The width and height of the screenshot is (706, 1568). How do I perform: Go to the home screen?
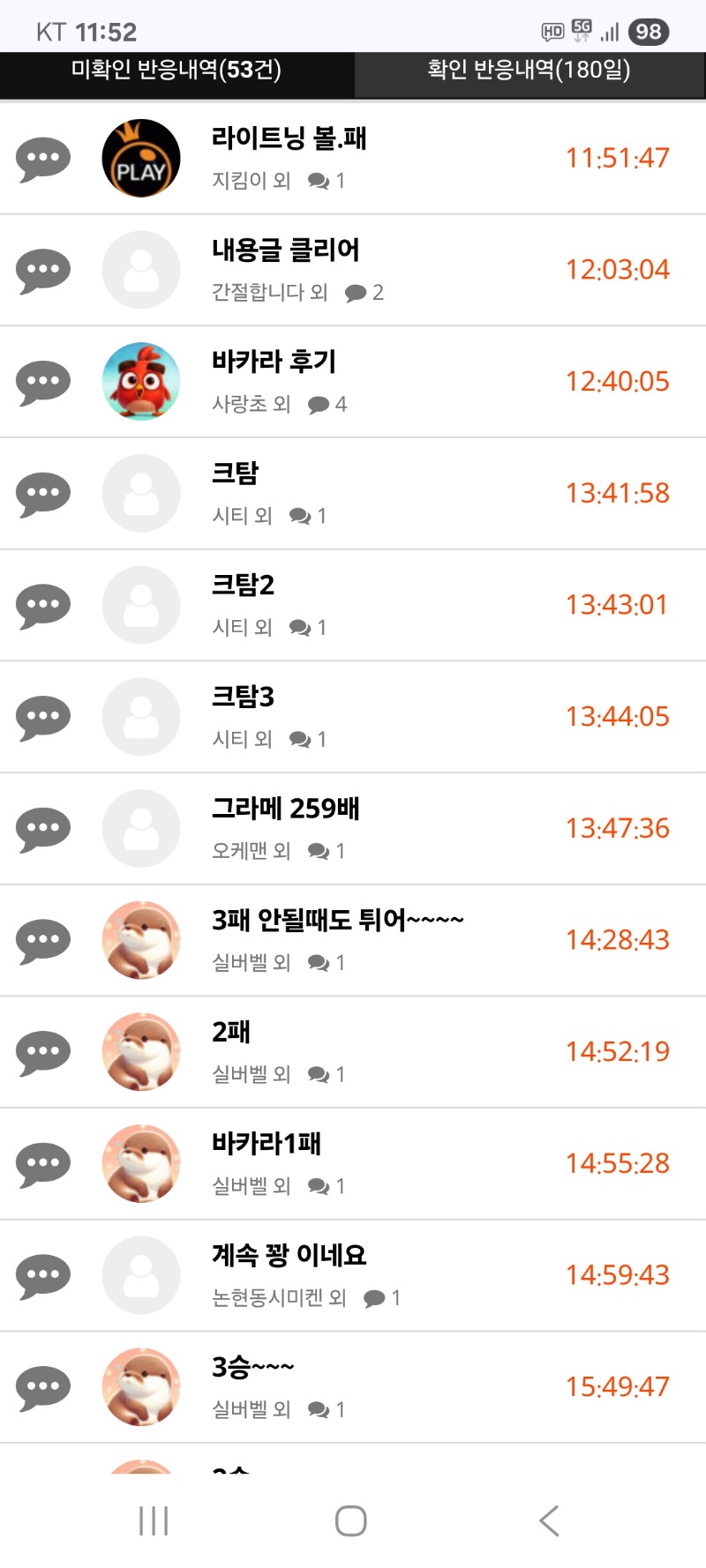coord(351,1520)
